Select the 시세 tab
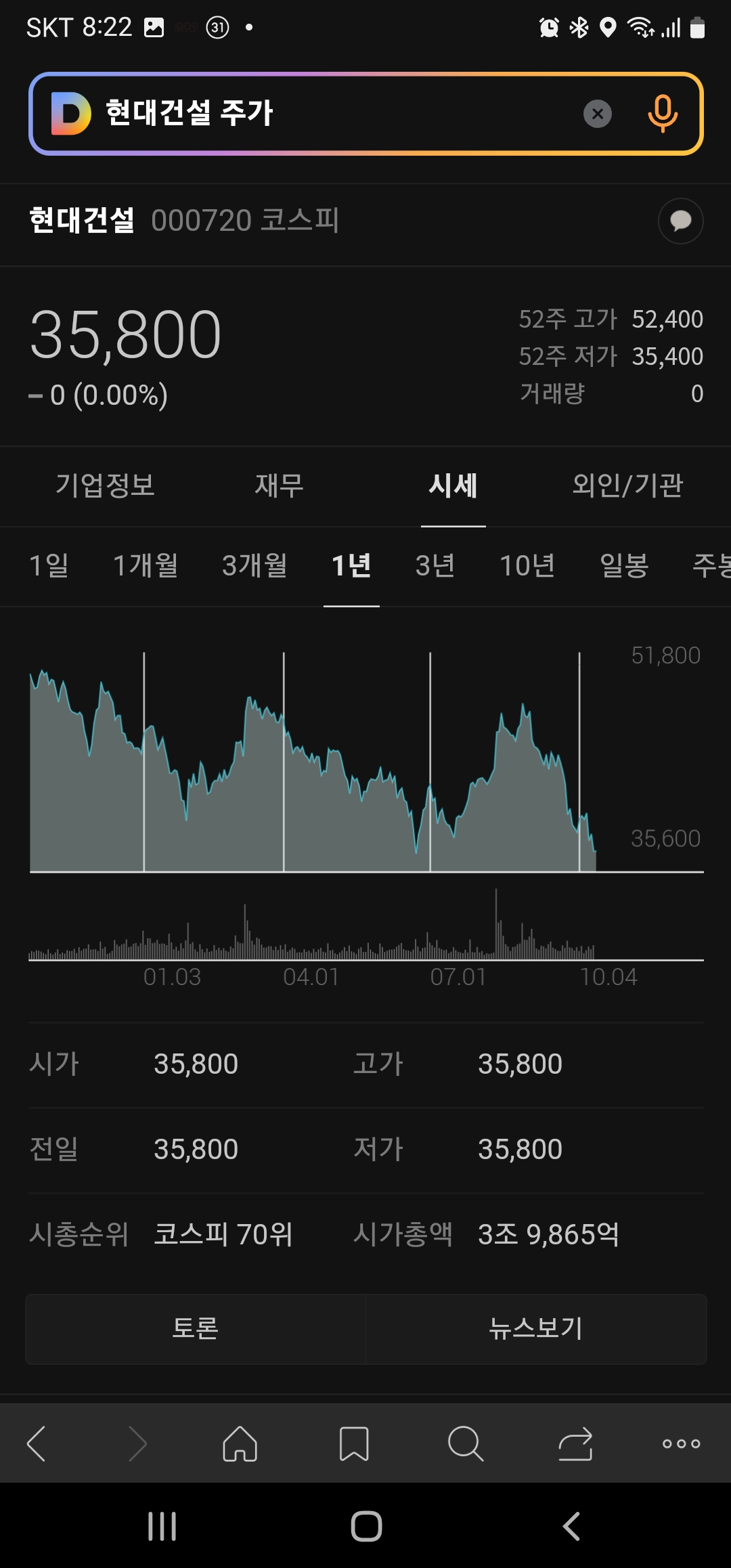The width and height of the screenshot is (731, 1568). [453, 485]
